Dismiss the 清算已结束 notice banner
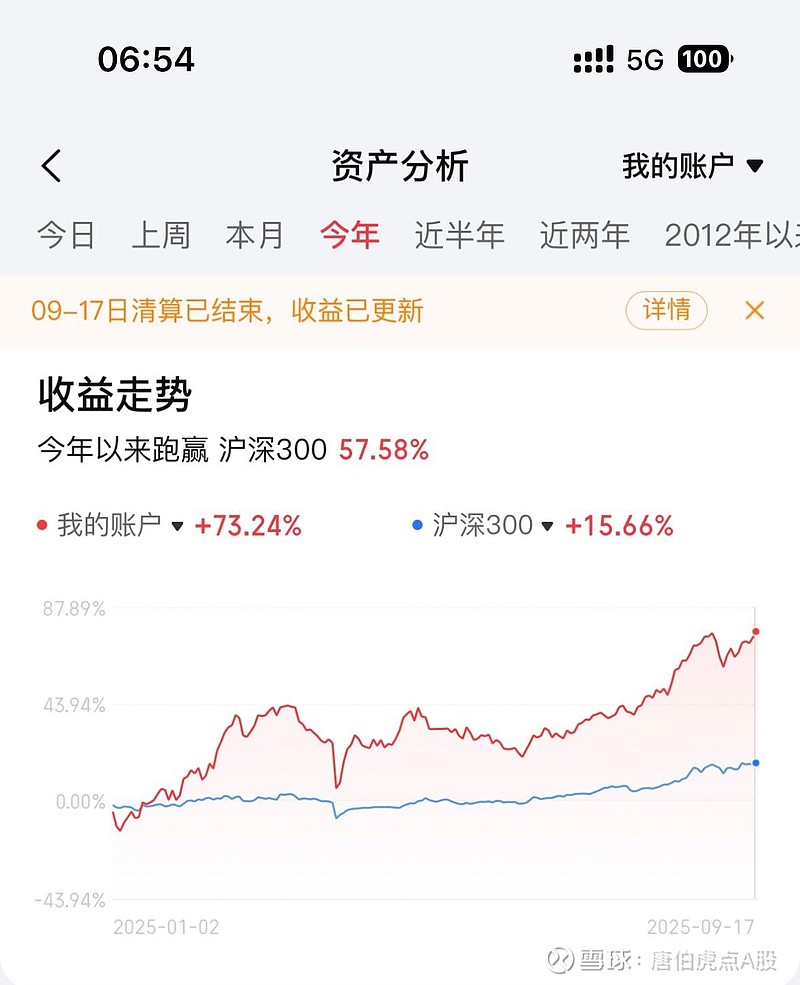This screenshot has width=800, height=985. tap(754, 310)
